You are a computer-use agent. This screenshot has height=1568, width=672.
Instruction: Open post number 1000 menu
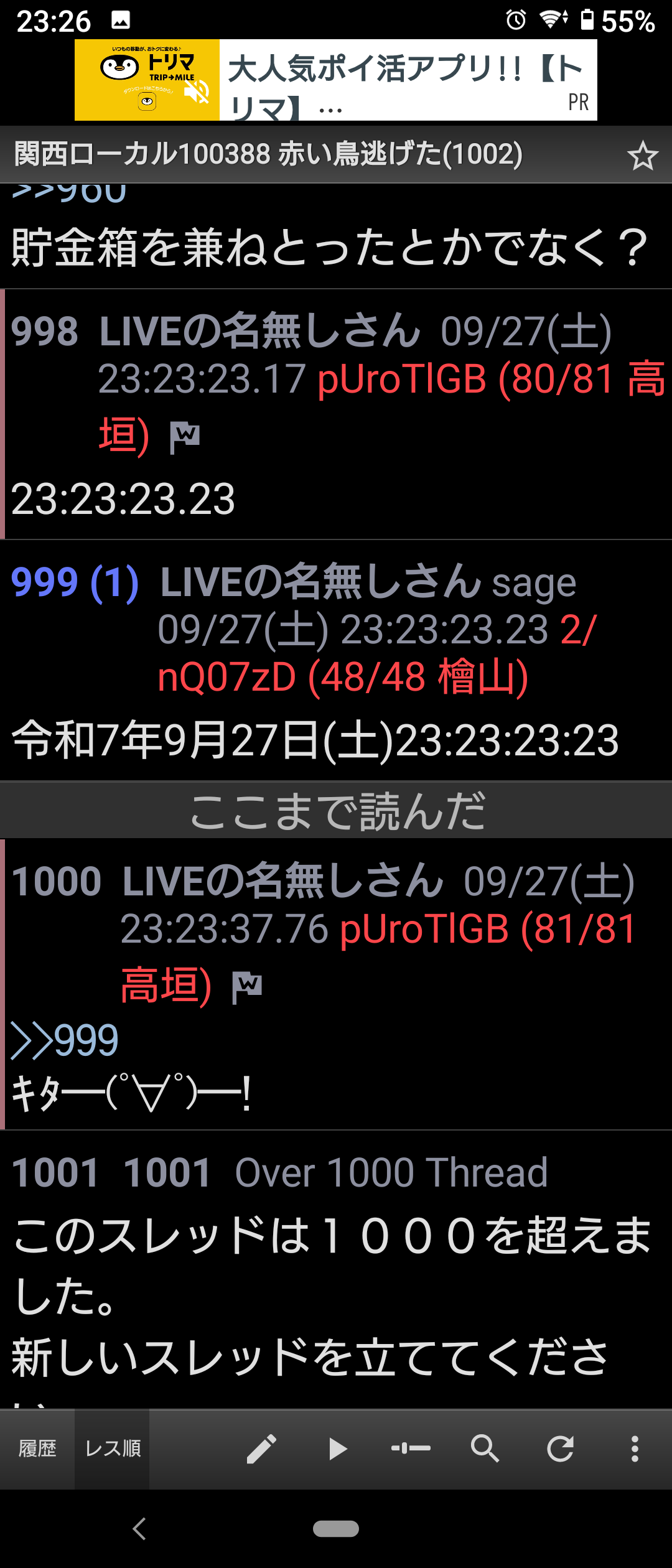tap(56, 882)
